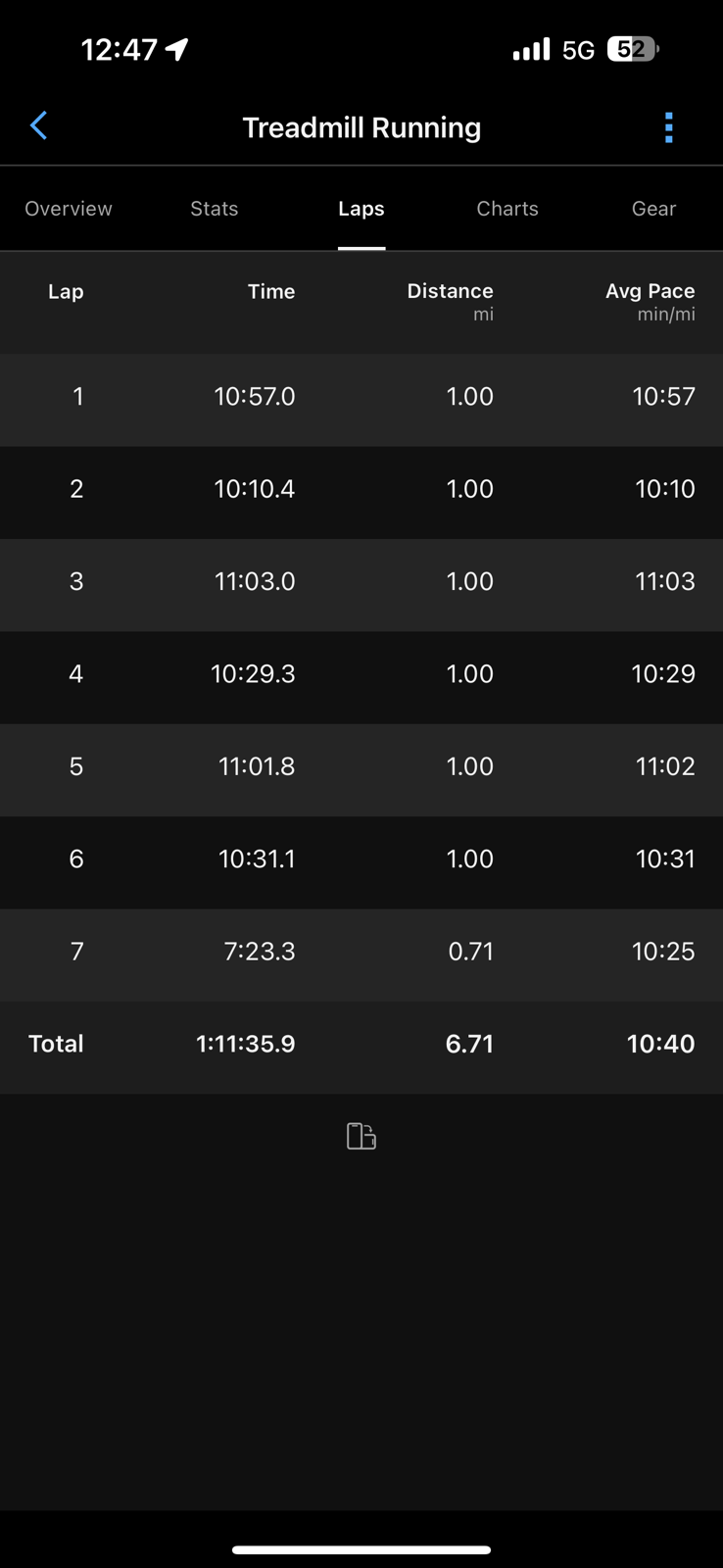Open the three-dot overflow menu
The image size is (723, 1568).
coord(669,127)
